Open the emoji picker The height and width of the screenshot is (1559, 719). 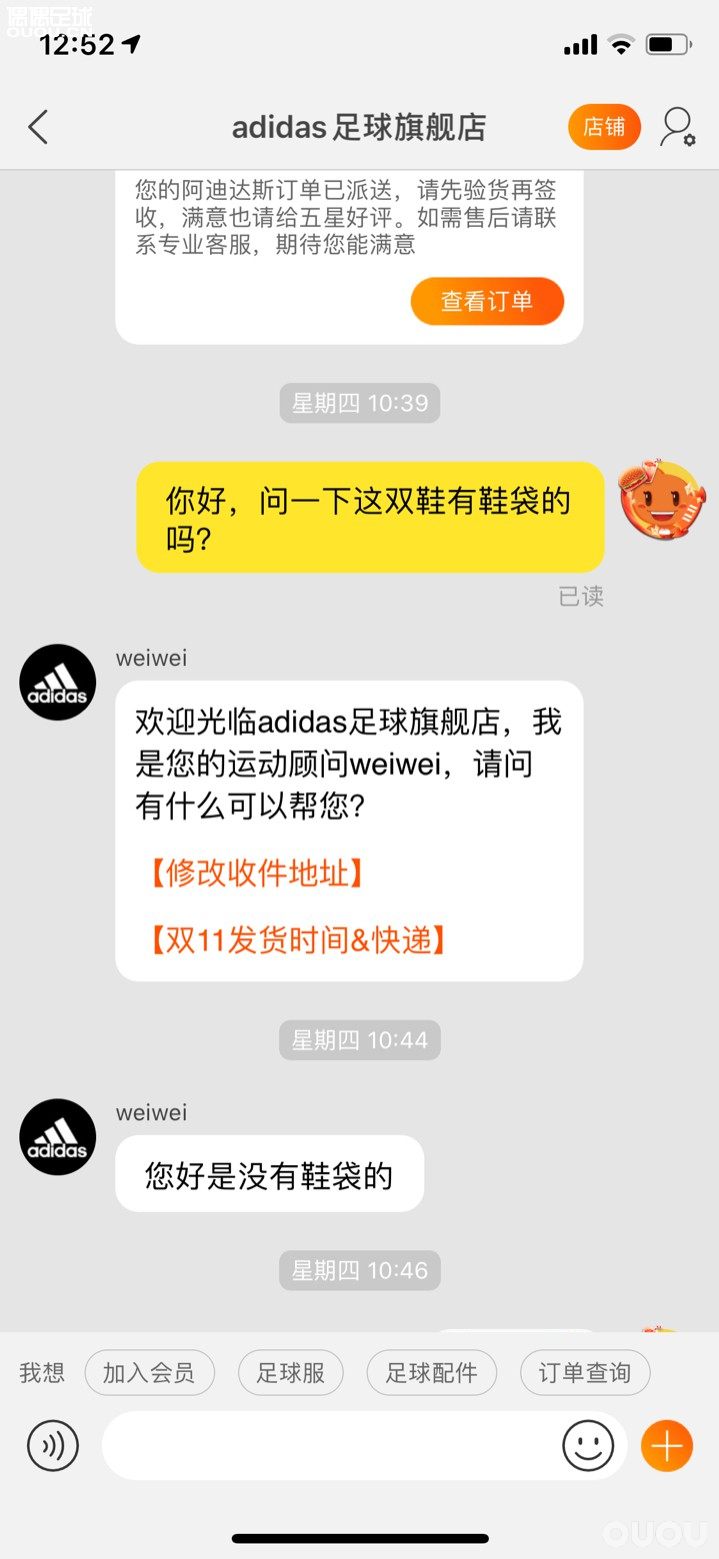coord(588,1446)
